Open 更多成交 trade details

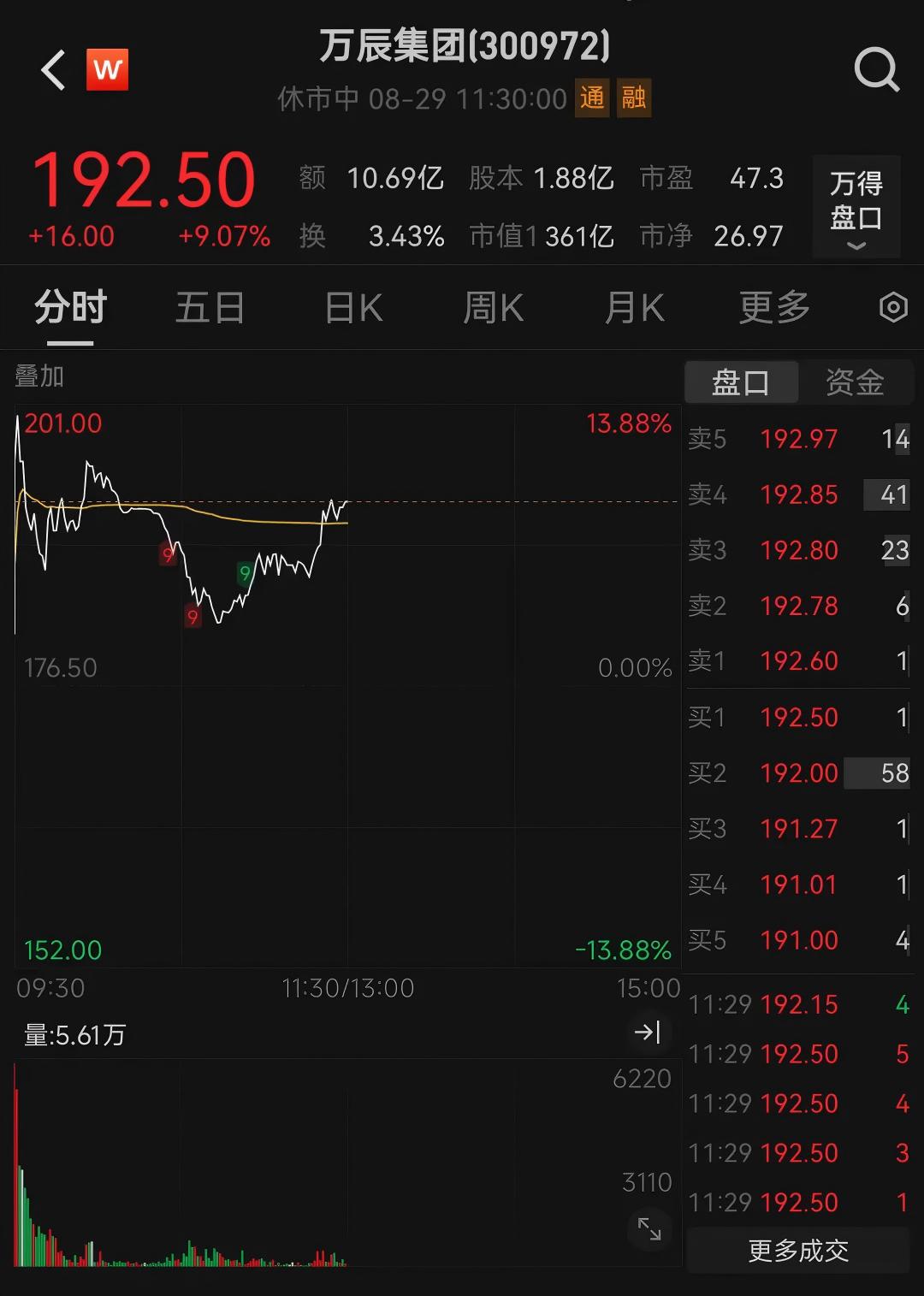click(798, 1251)
